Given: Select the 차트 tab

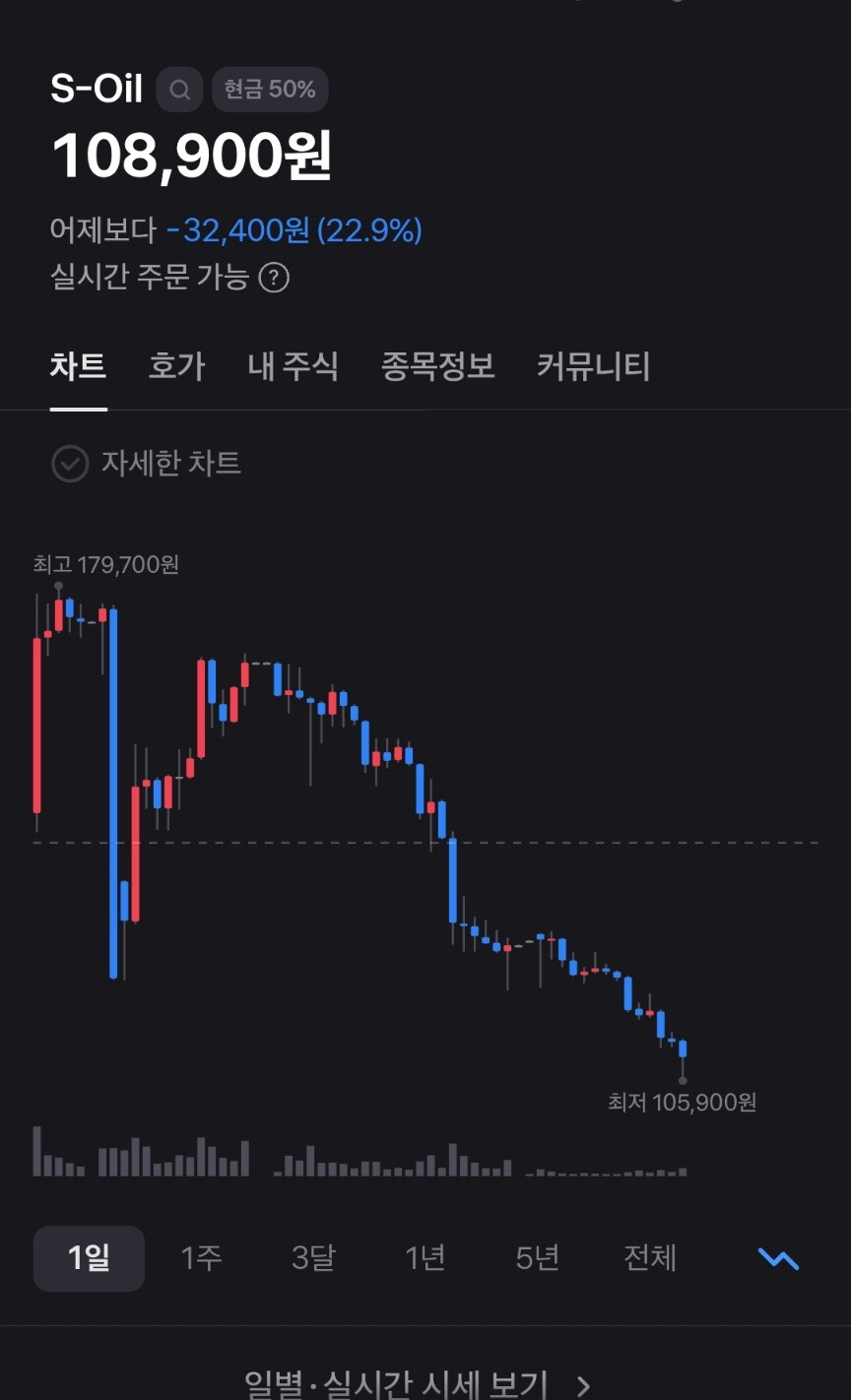Looking at the screenshot, I should (78, 366).
